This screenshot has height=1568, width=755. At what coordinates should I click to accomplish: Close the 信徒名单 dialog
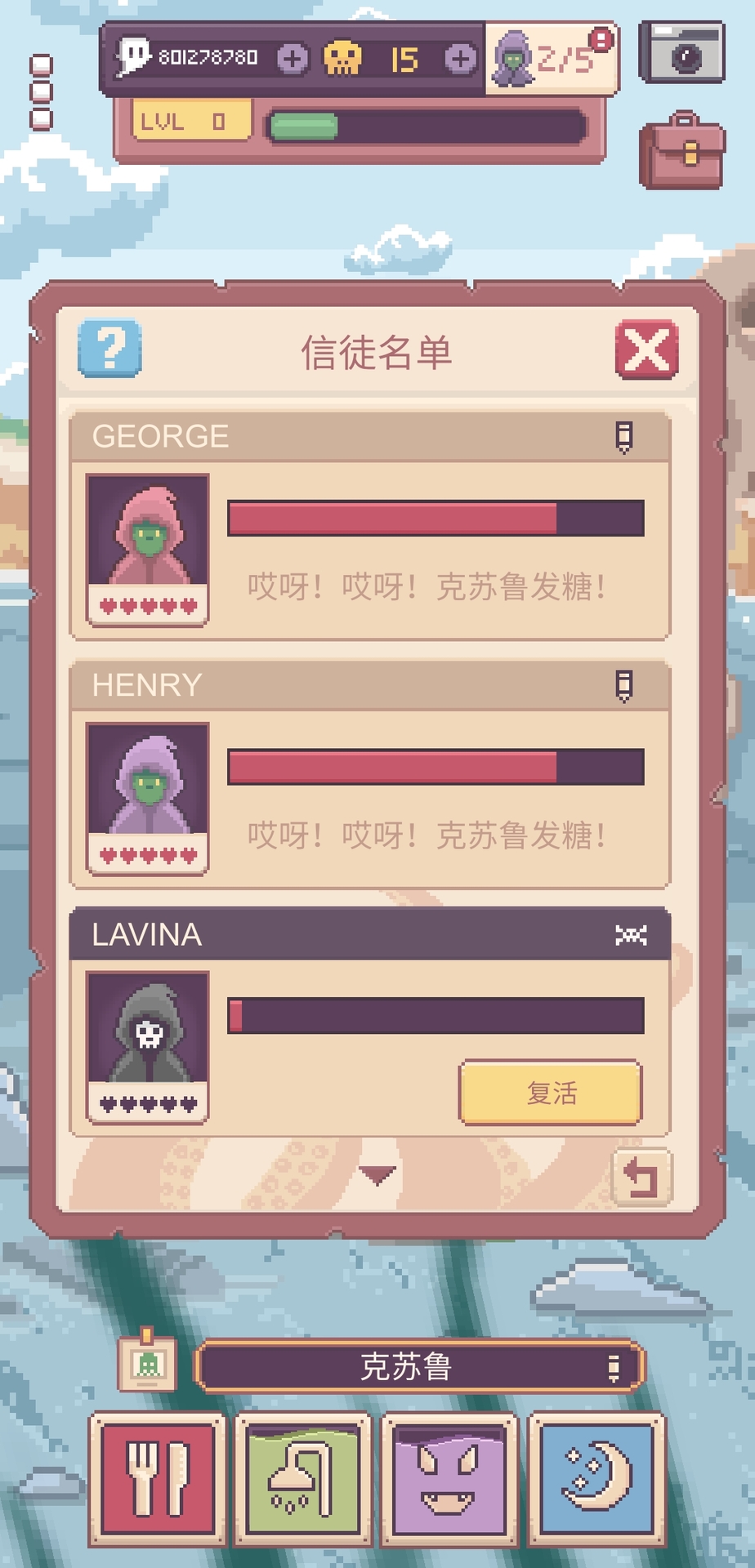click(x=646, y=350)
